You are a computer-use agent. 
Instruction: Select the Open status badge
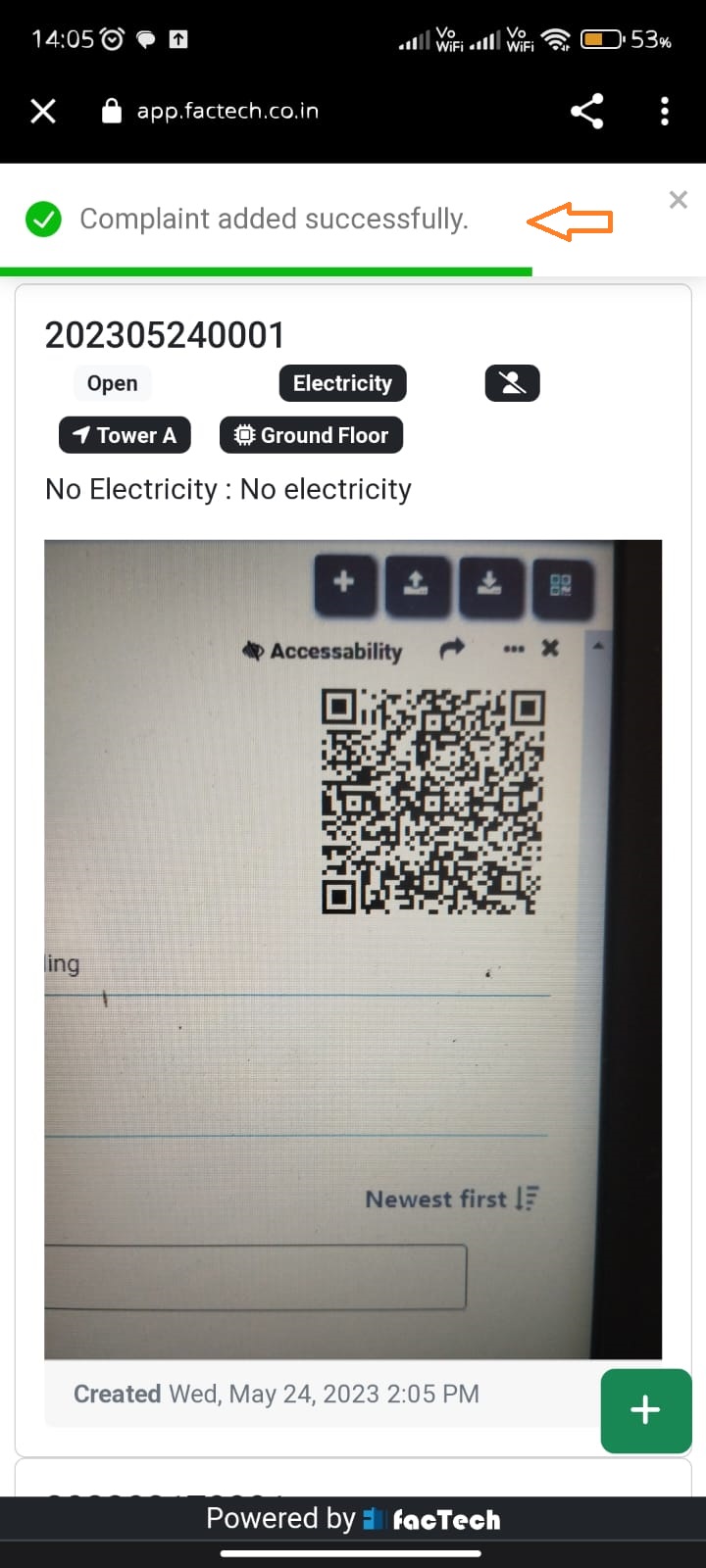[x=111, y=383]
